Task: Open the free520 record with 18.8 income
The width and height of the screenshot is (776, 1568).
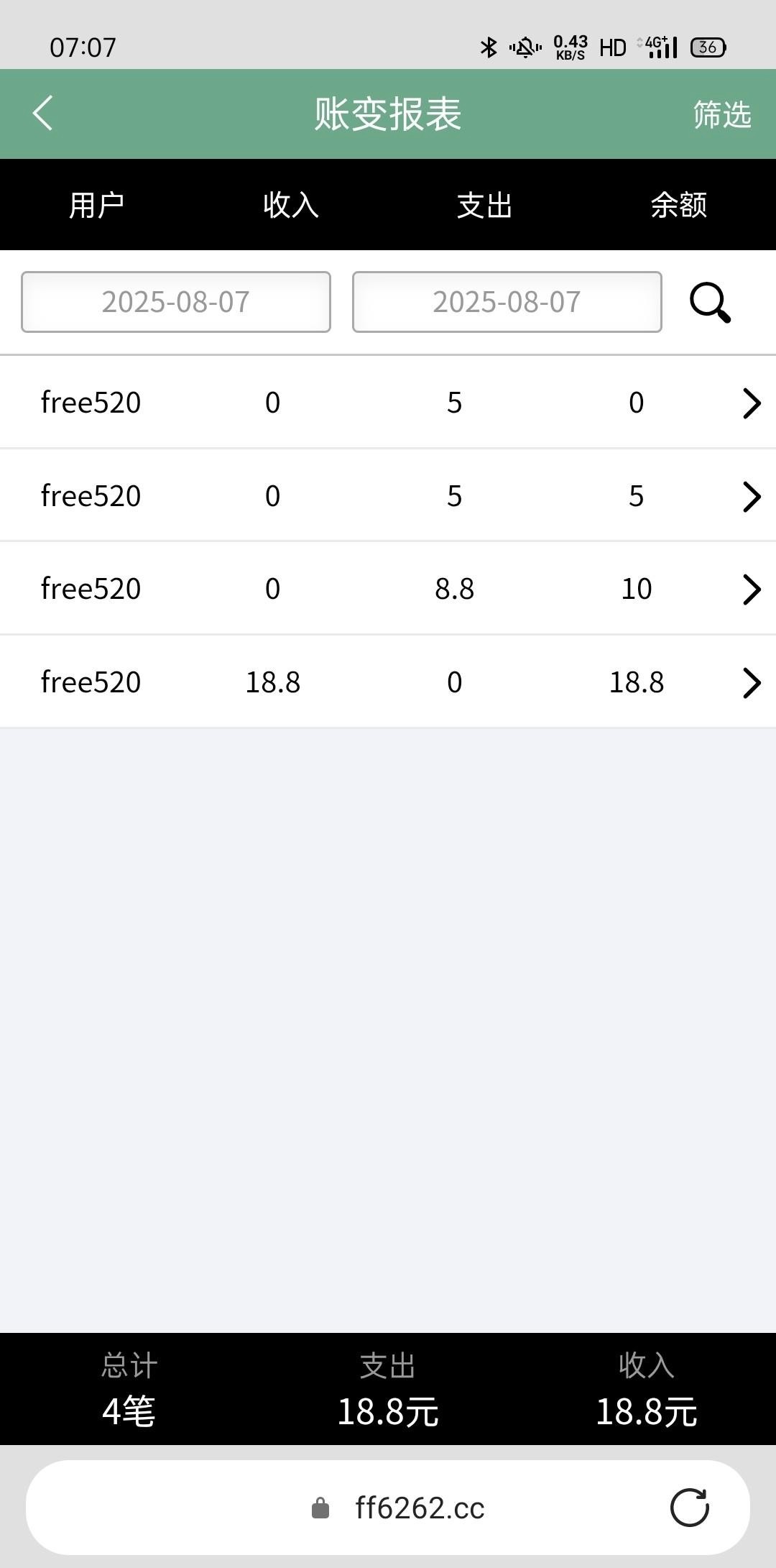Action: [x=388, y=682]
